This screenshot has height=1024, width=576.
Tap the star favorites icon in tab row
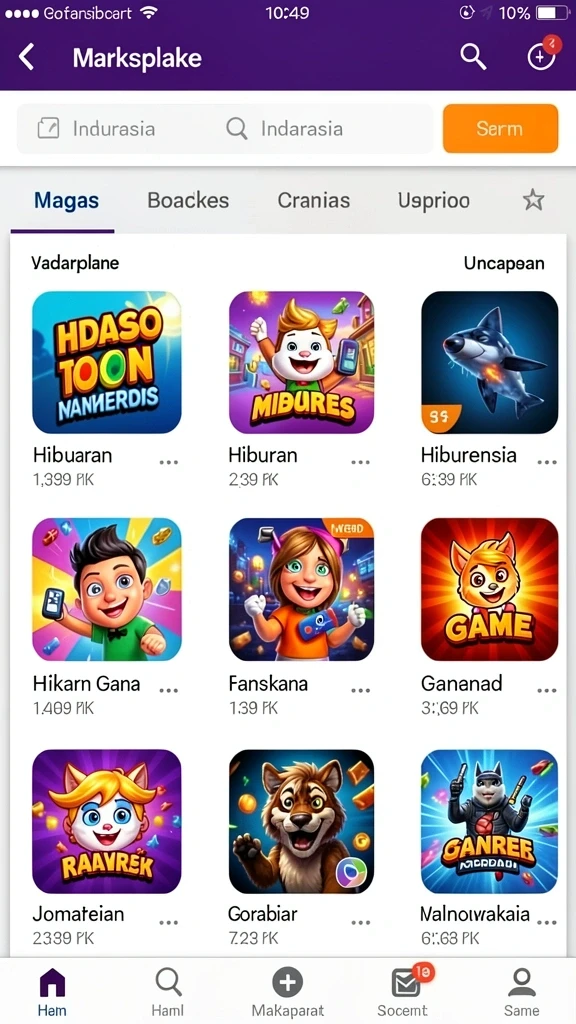(x=534, y=200)
